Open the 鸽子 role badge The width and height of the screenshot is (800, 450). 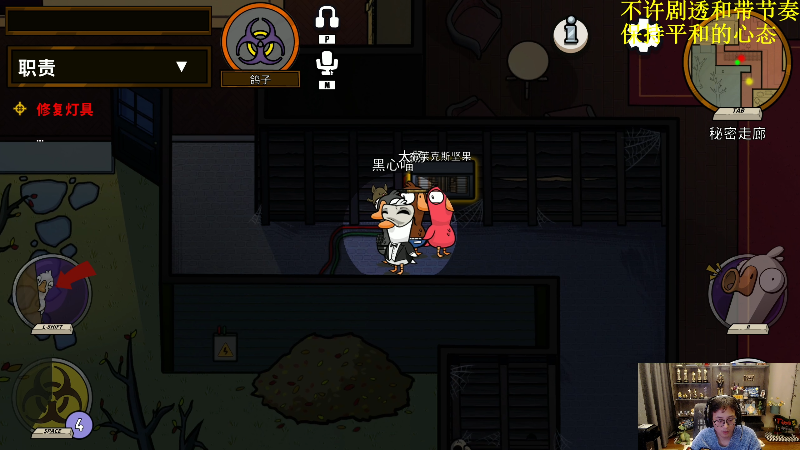pos(260,40)
